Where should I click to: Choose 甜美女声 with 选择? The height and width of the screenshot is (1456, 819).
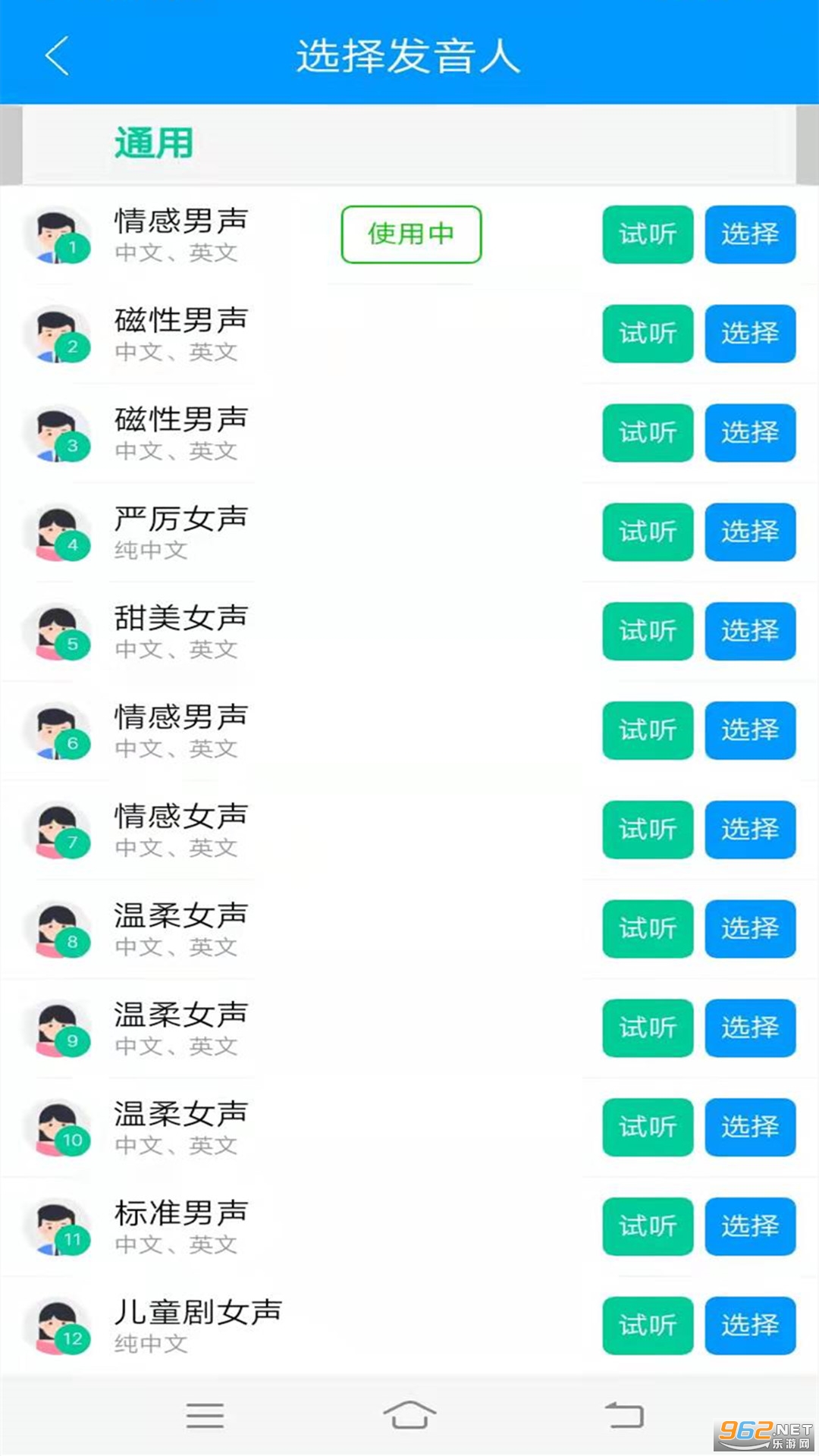(x=750, y=631)
